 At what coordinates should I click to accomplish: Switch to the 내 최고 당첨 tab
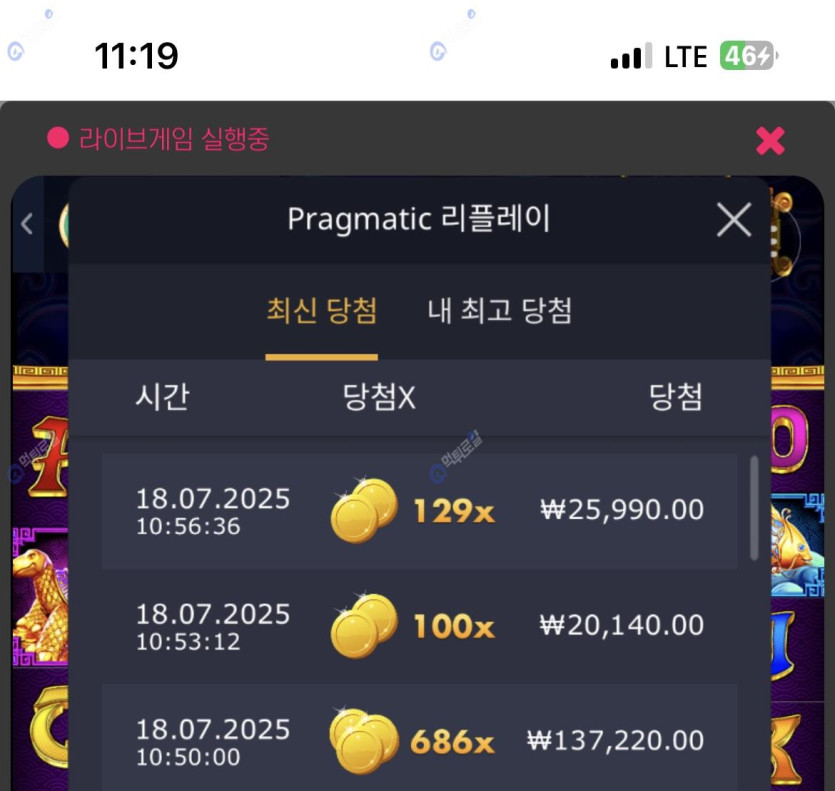(x=499, y=311)
